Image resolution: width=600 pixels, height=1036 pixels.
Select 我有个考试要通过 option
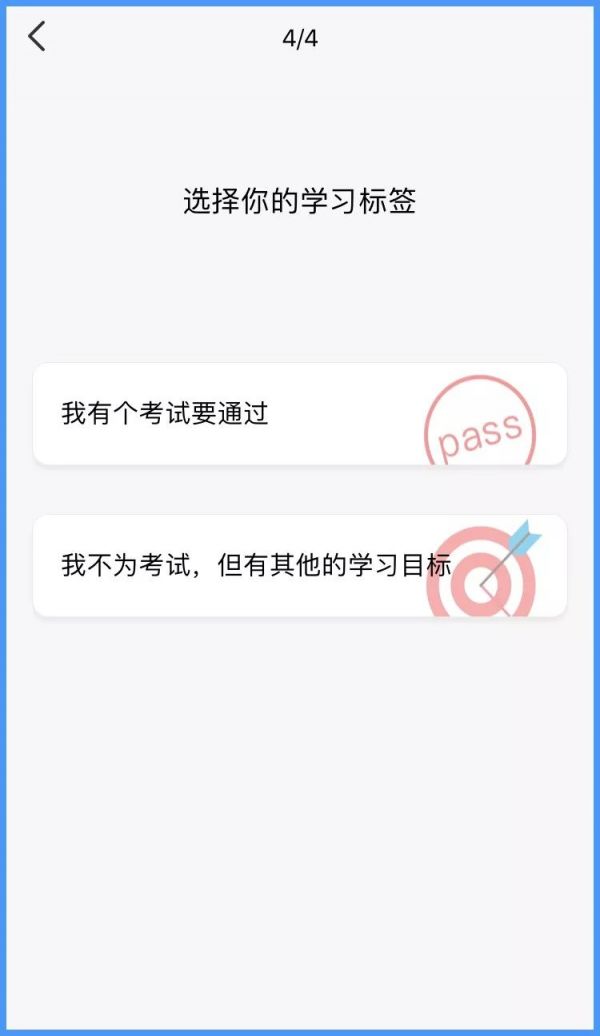(x=299, y=414)
